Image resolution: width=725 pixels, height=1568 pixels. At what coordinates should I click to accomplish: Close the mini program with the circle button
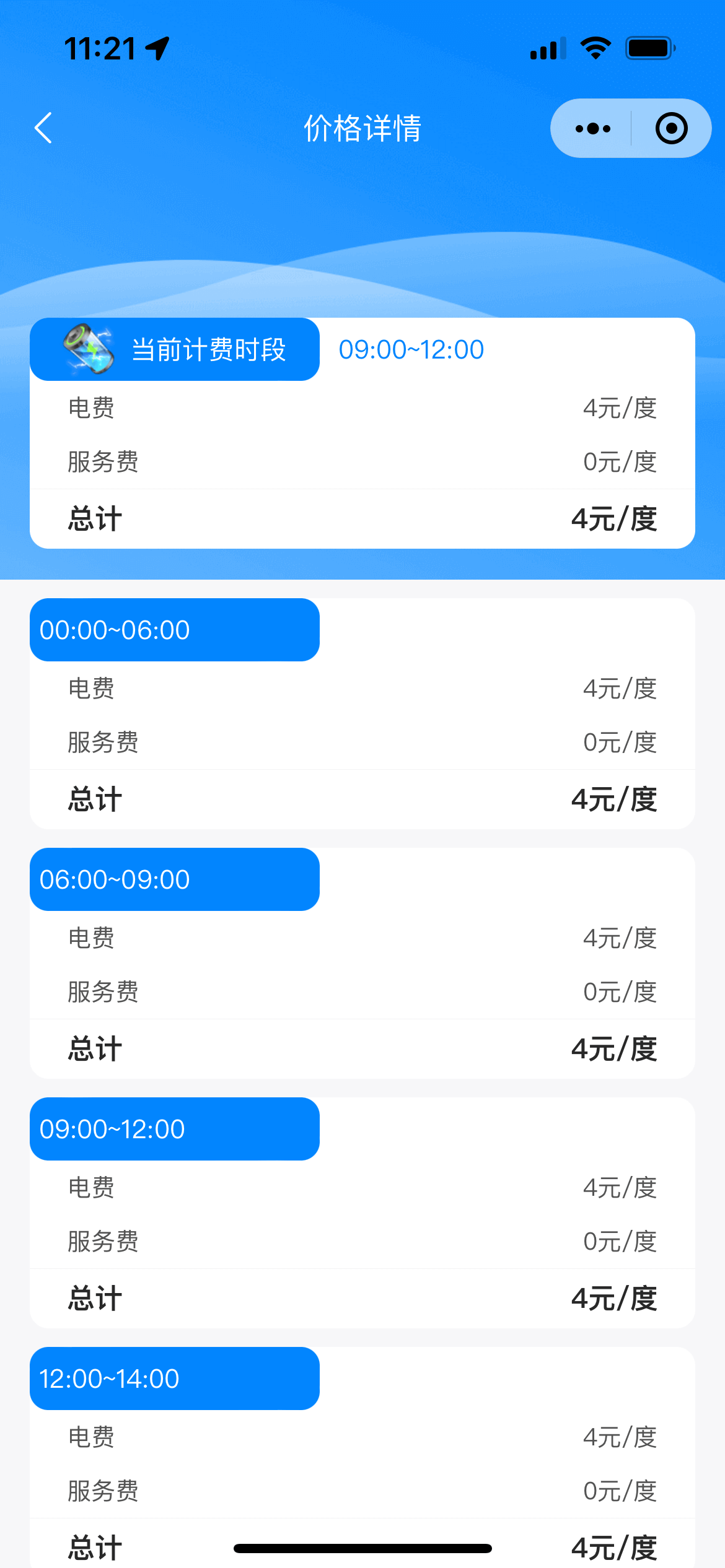(671, 128)
